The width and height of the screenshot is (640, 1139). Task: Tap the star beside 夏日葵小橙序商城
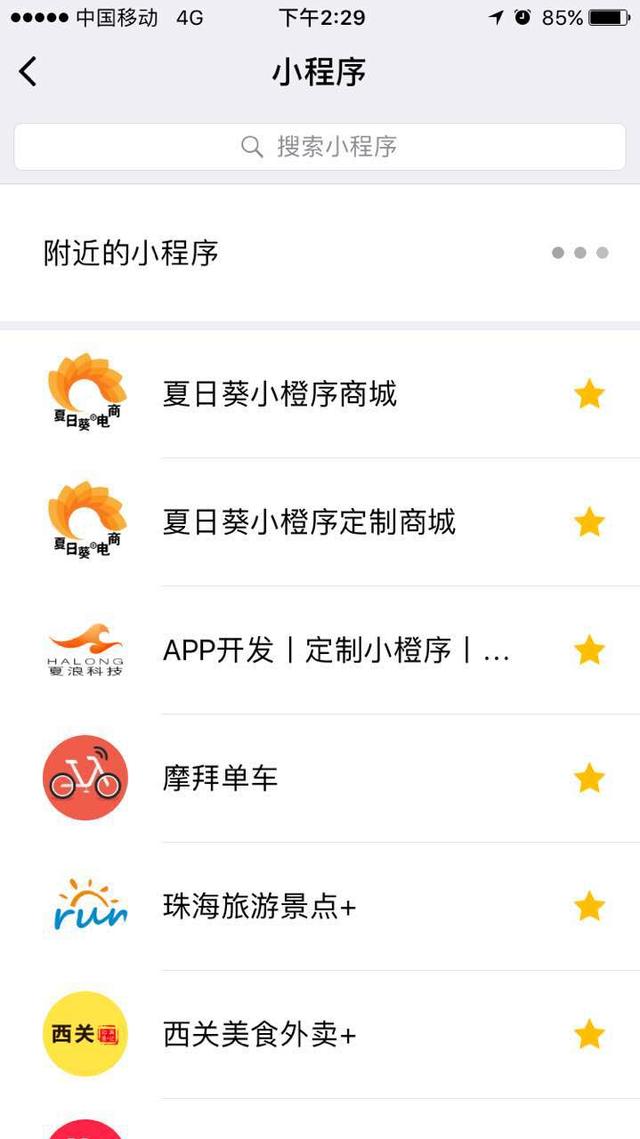(589, 394)
